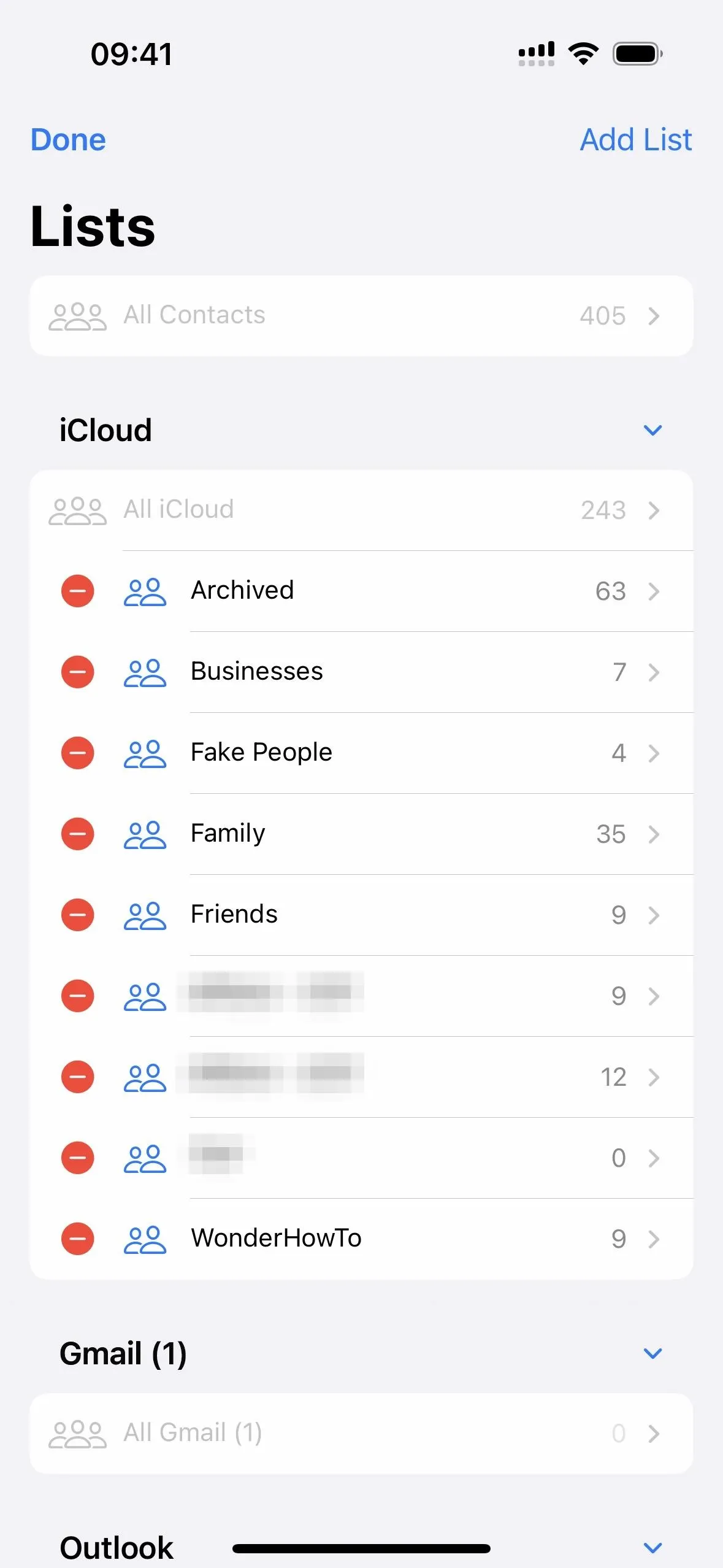Remove the Friends list via red minus
This screenshot has width=723, height=1568.
[78, 915]
